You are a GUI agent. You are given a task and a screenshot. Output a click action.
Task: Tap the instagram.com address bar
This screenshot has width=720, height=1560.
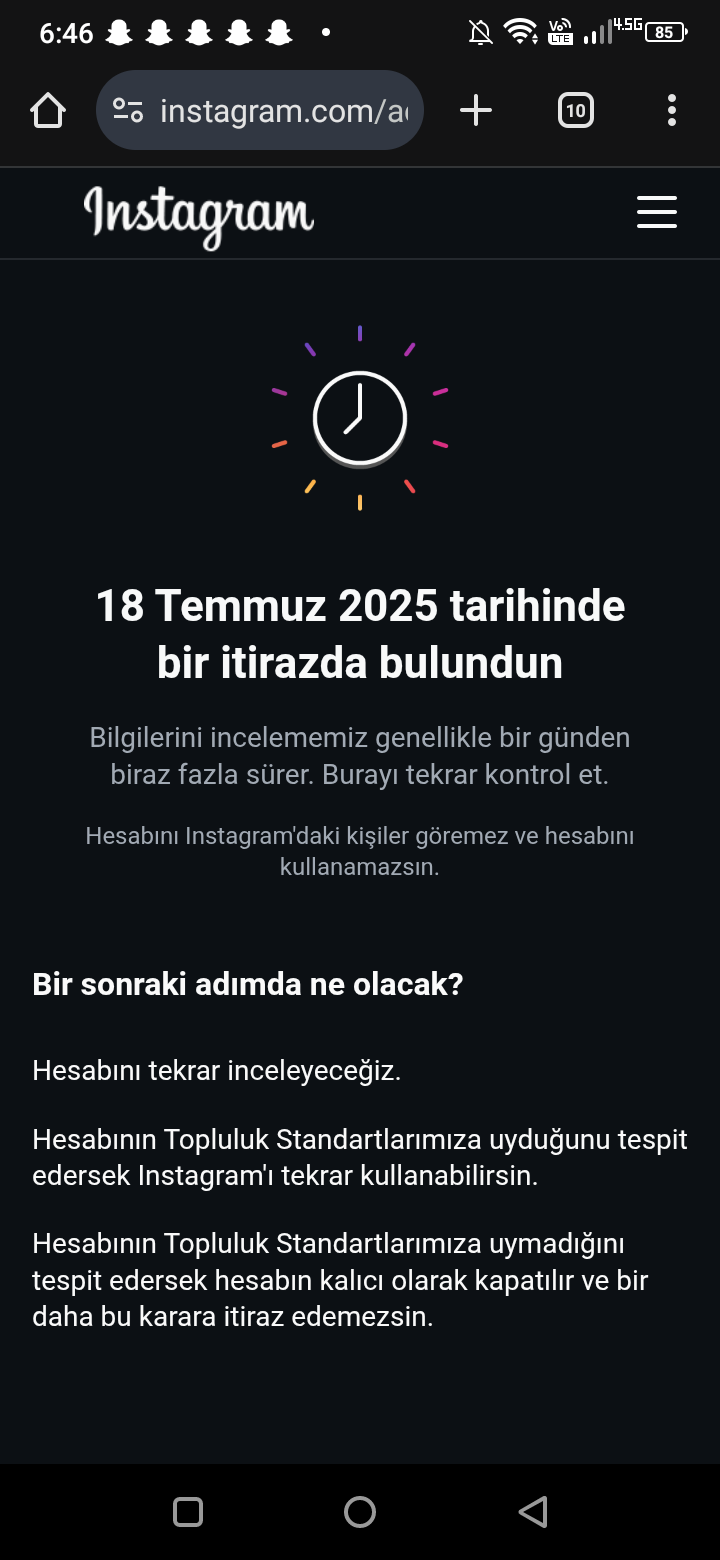(284, 111)
